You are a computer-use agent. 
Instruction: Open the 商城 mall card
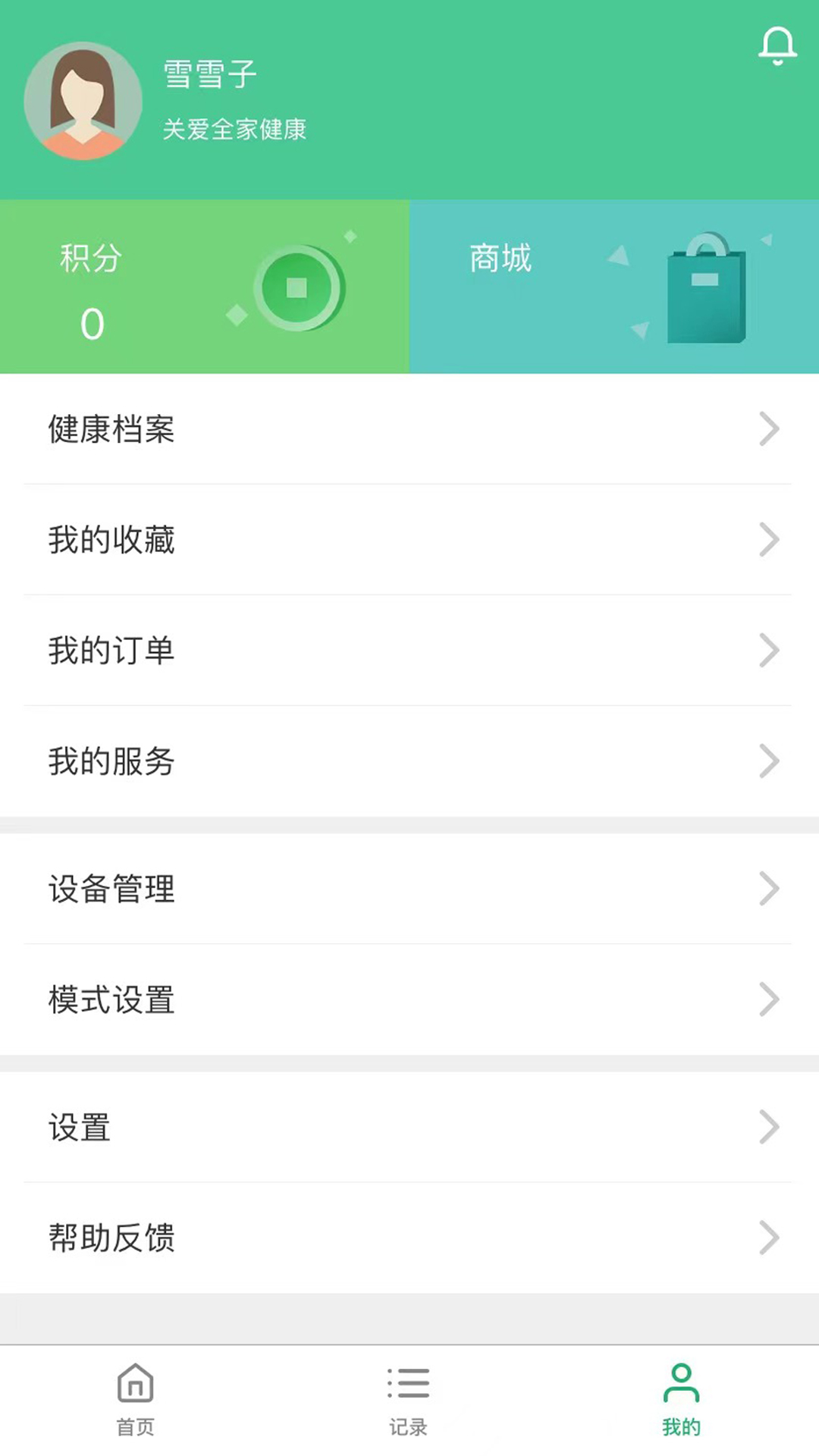[x=614, y=287]
